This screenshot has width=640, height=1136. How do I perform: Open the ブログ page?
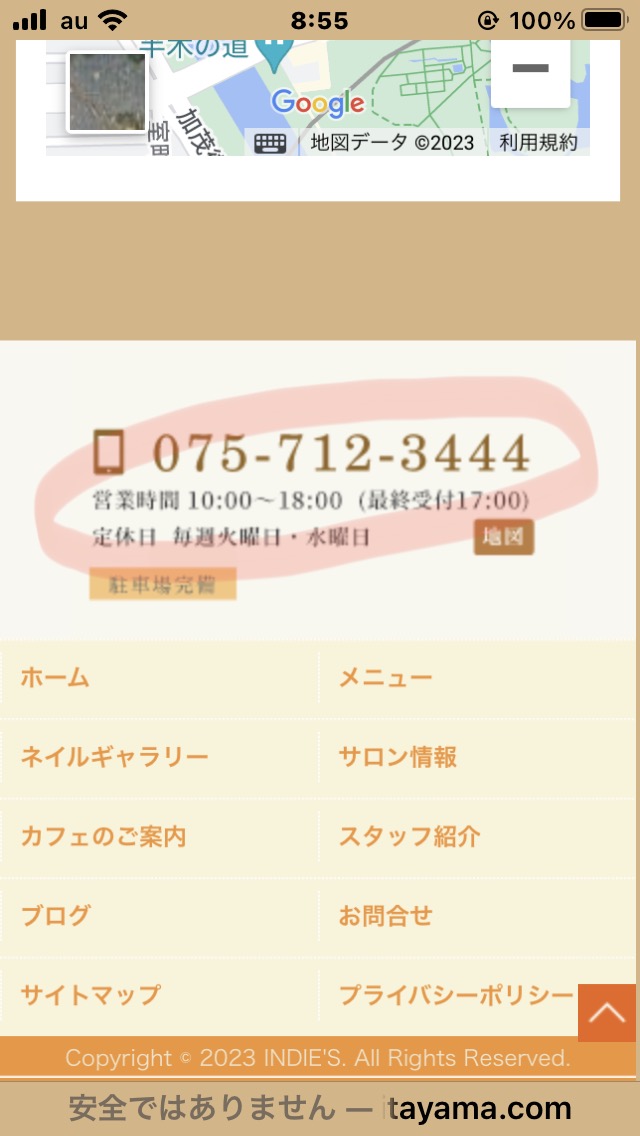point(159,916)
